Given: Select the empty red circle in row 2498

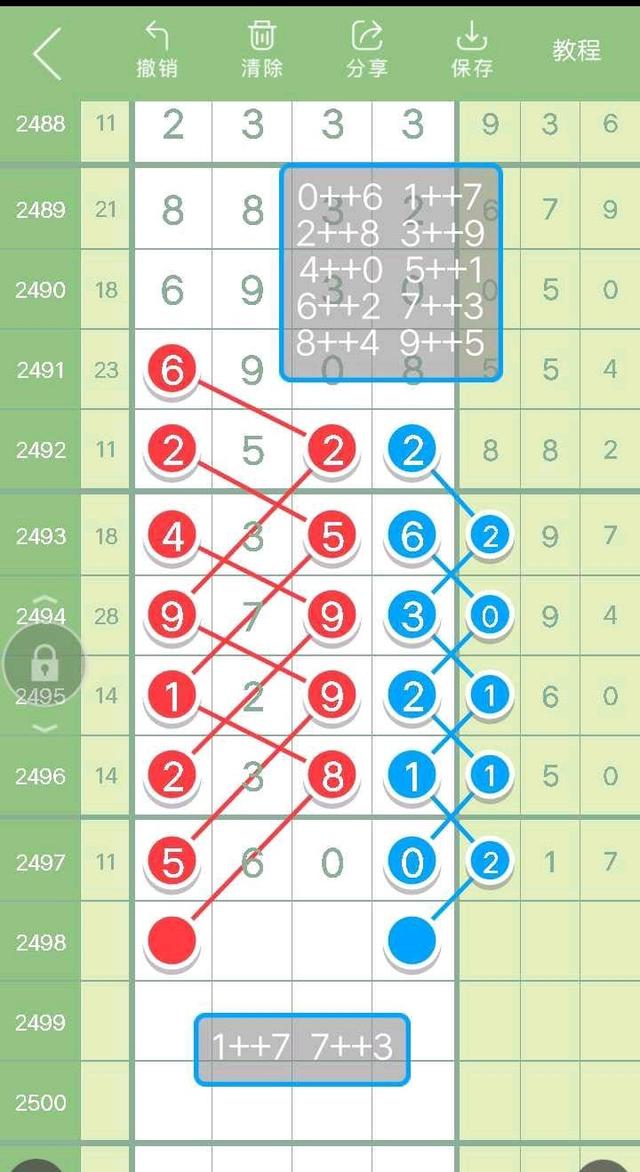Looking at the screenshot, I should tap(173, 941).
